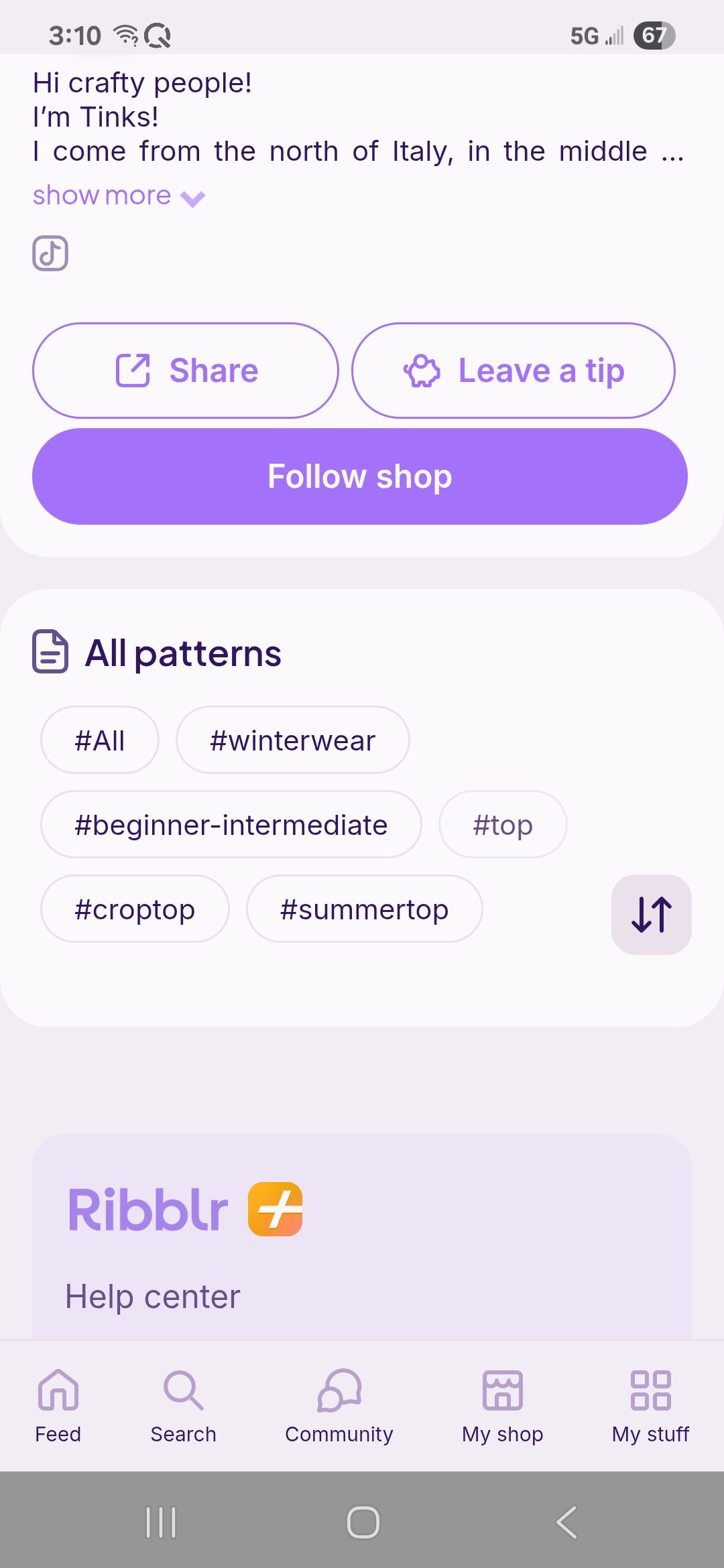Open the Help center link

click(x=153, y=1297)
